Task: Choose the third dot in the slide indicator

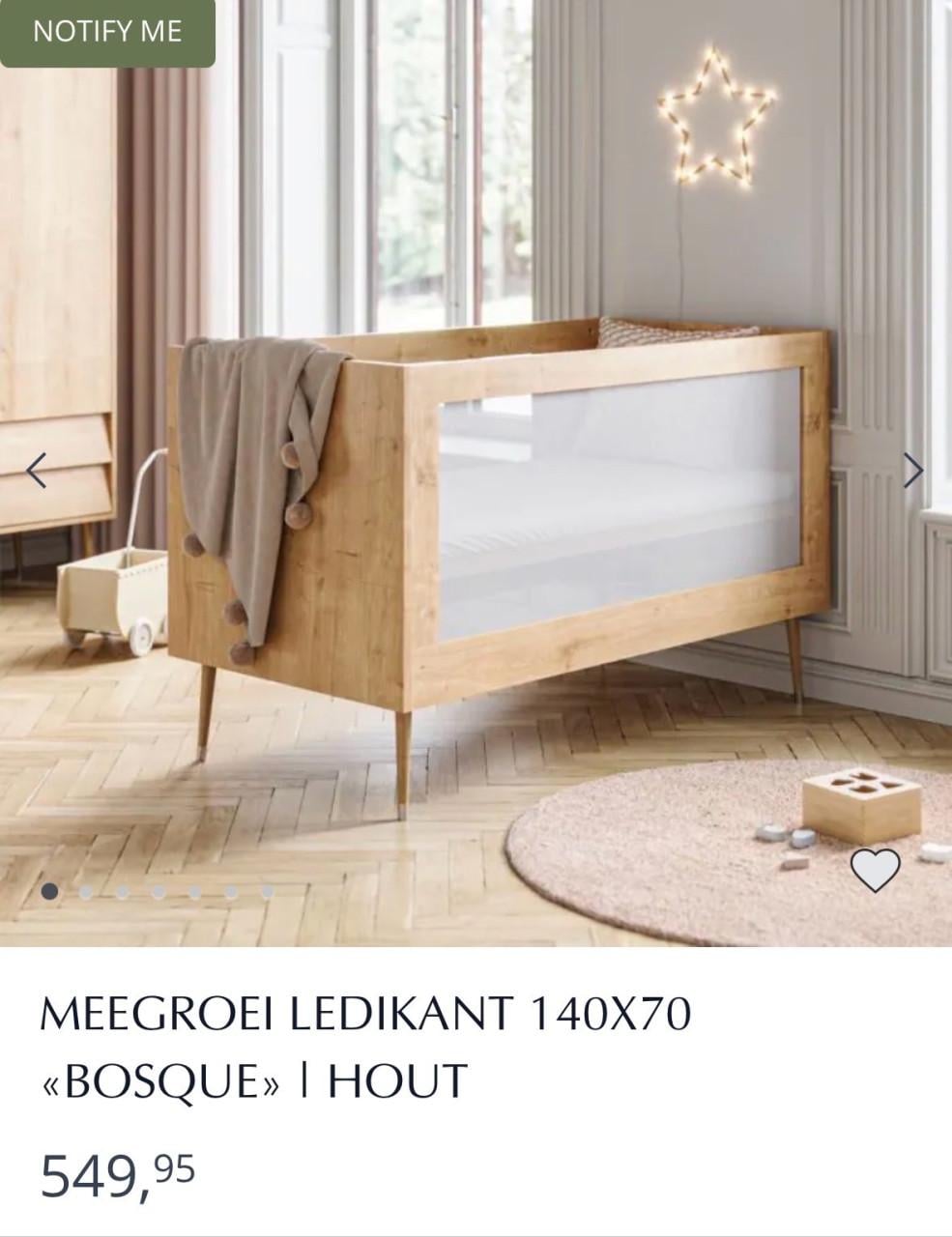Action: tap(121, 891)
